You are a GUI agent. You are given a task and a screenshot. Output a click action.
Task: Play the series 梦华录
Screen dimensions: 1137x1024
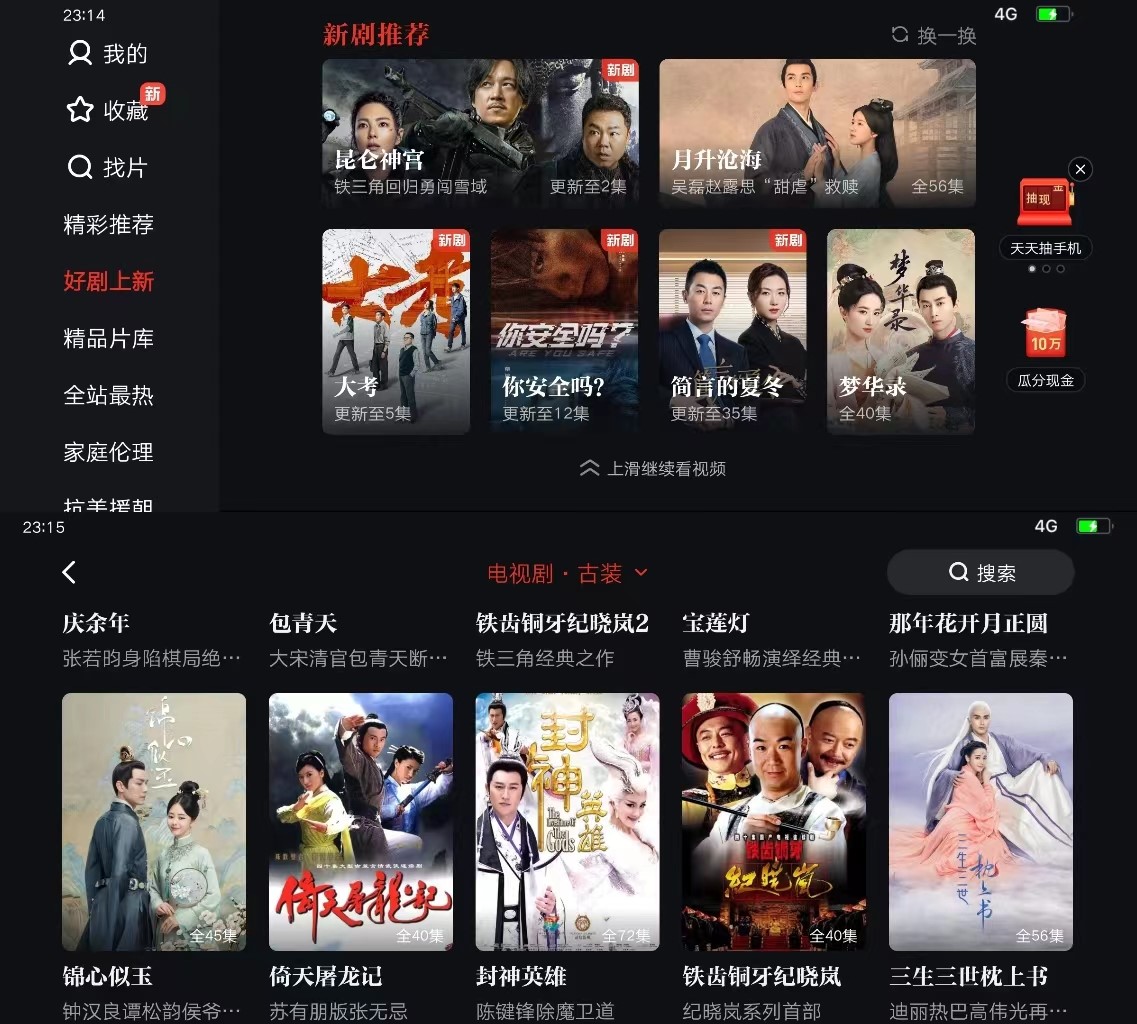coord(900,332)
